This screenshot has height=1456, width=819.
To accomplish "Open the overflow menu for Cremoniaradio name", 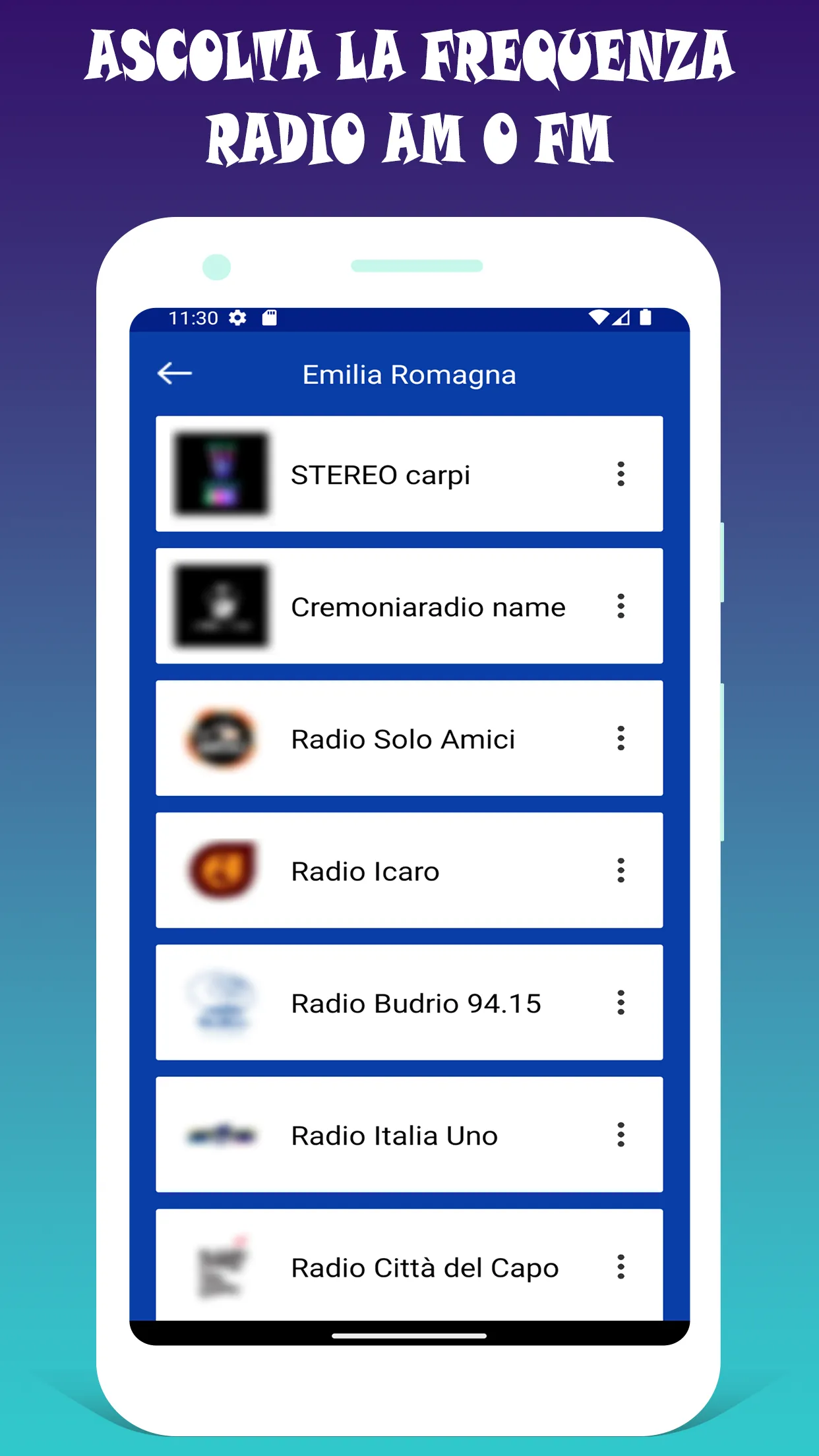I will coord(621,607).
